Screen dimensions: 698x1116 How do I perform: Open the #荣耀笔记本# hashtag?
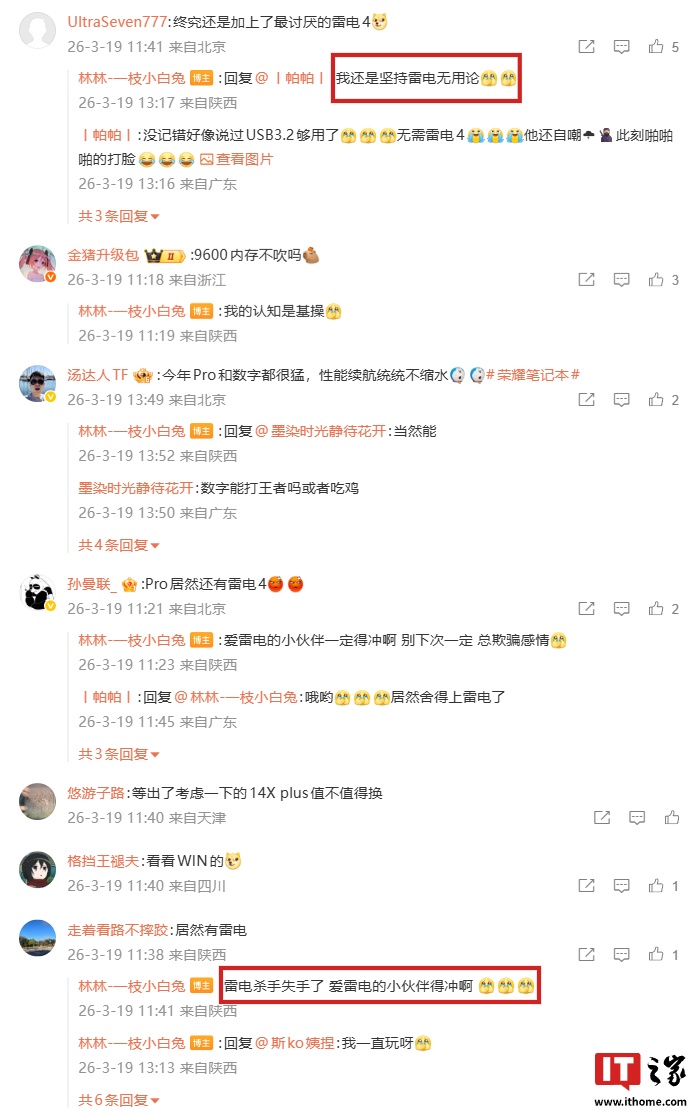coord(534,375)
